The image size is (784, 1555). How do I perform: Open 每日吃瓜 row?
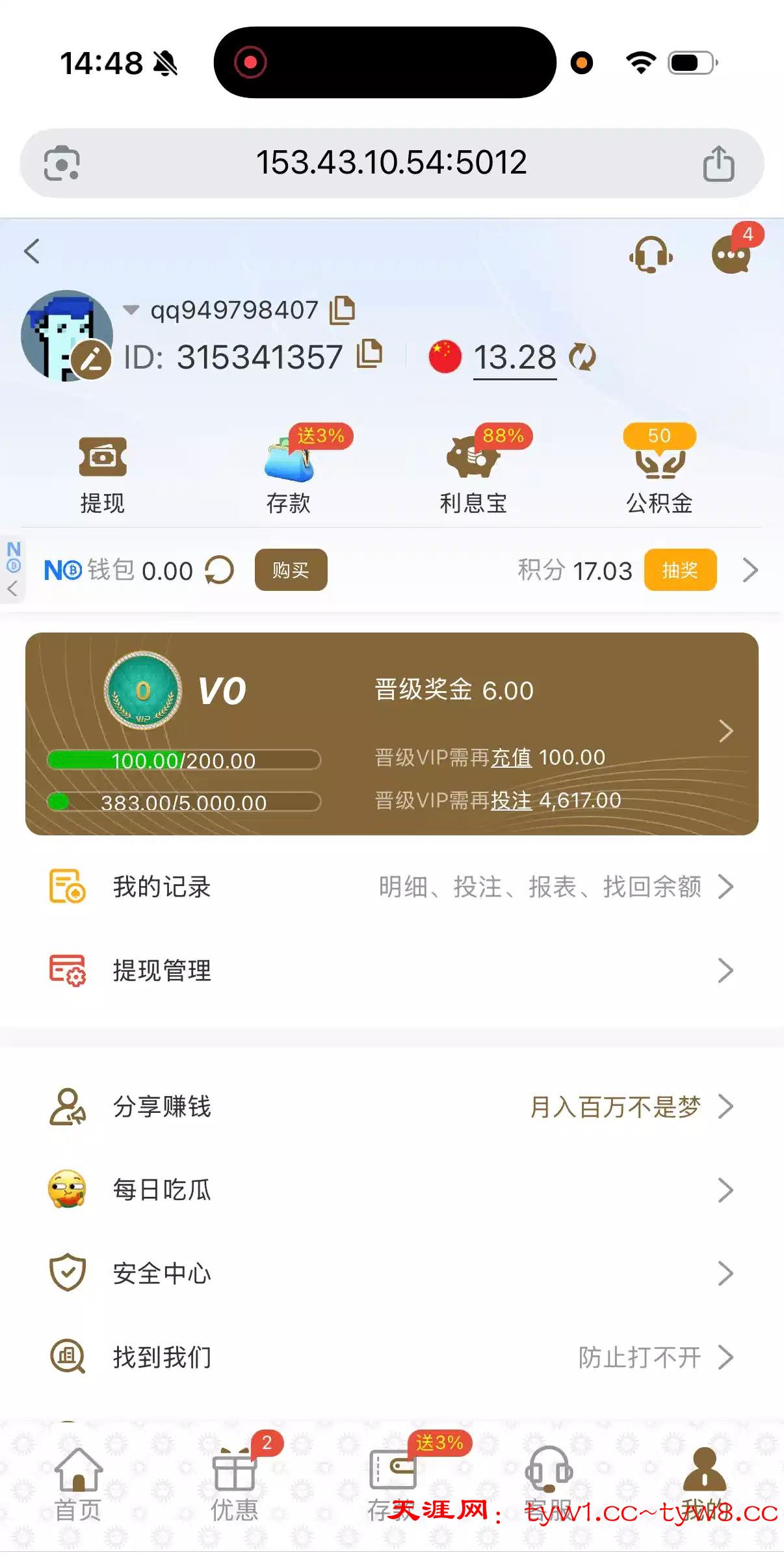click(x=391, y=1190)
